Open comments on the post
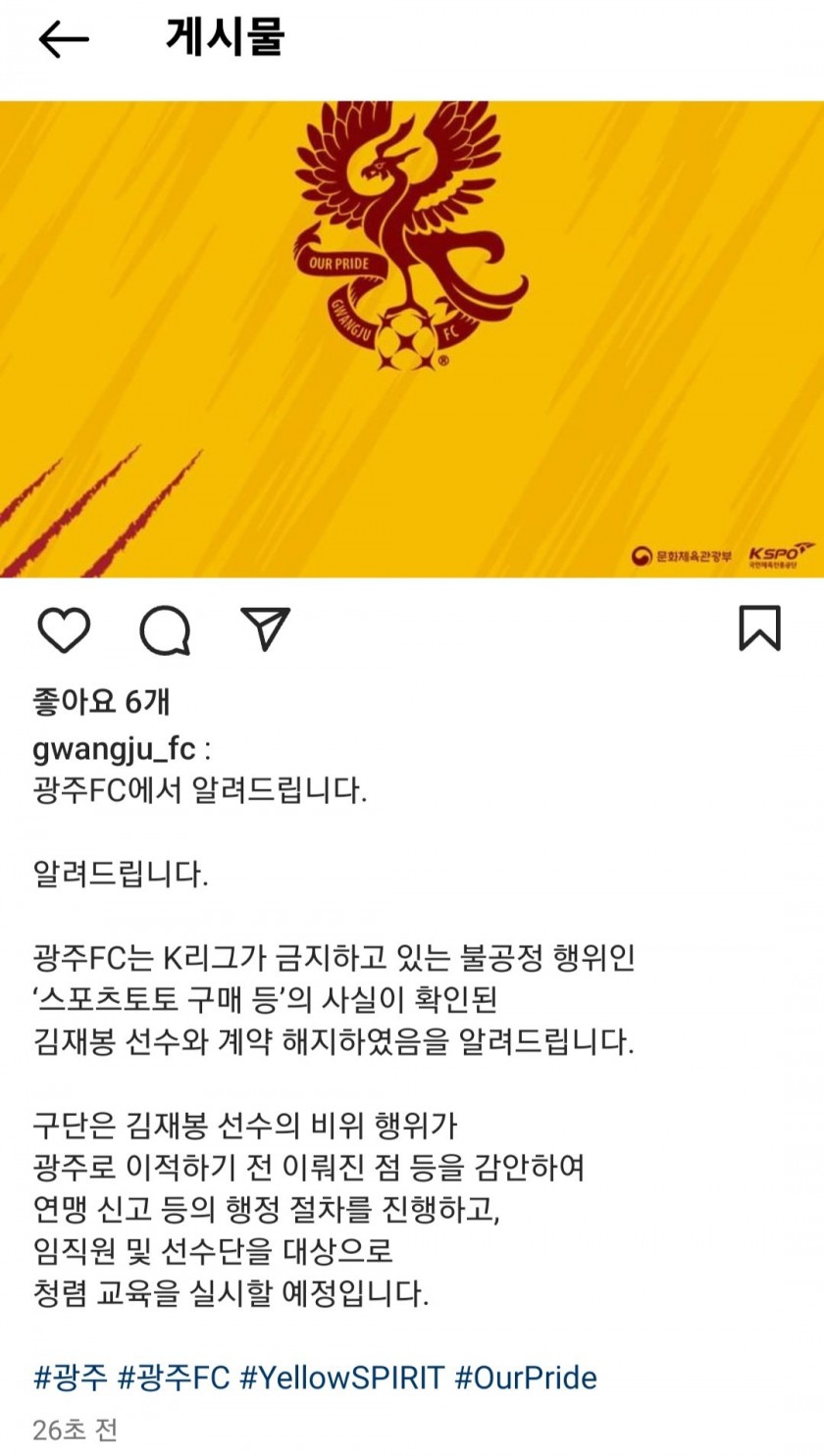Image resolution: width=824 pixels, height=1456 pixels. tap(164, 629)
